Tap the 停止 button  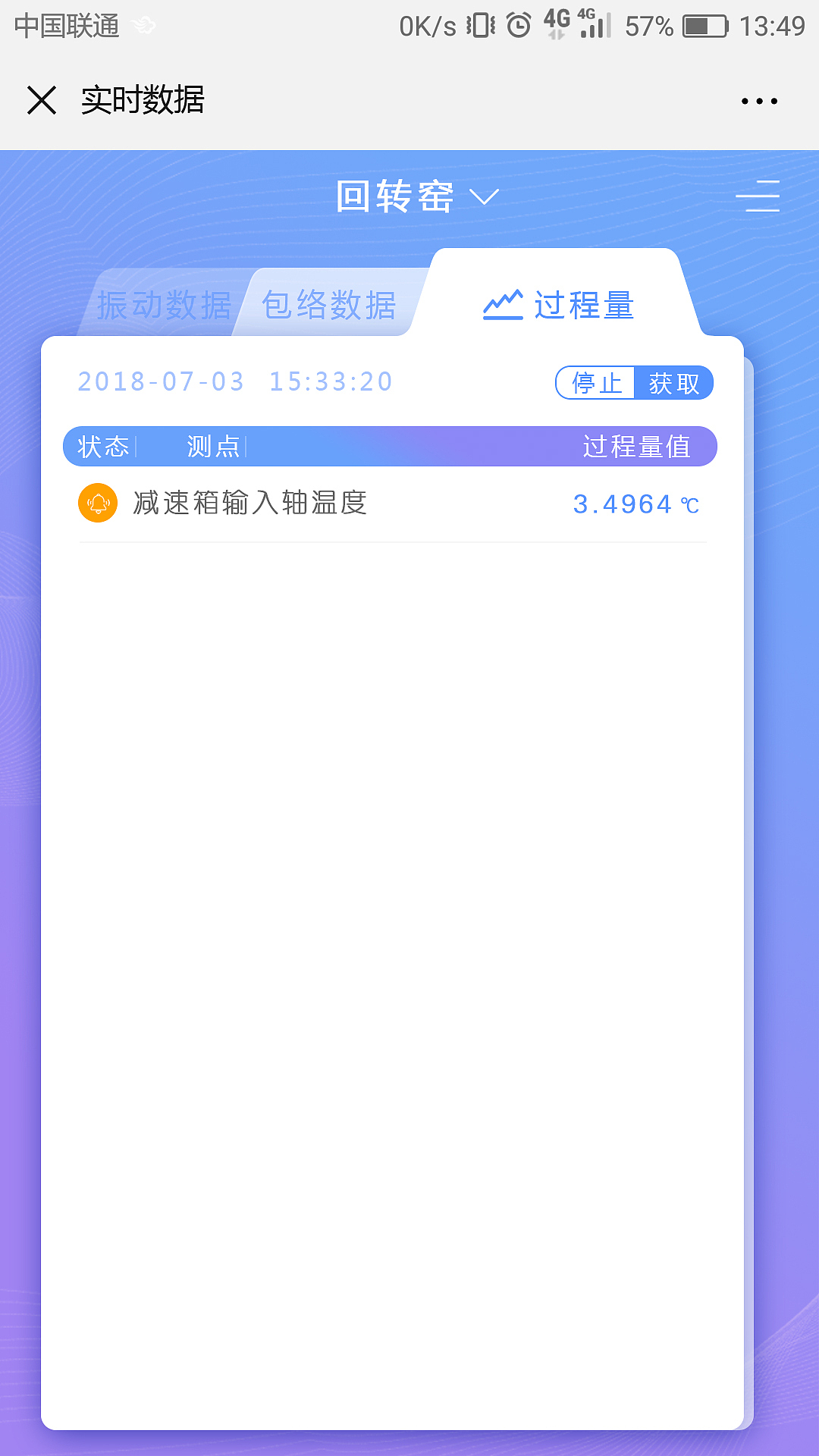coord(596,383)
